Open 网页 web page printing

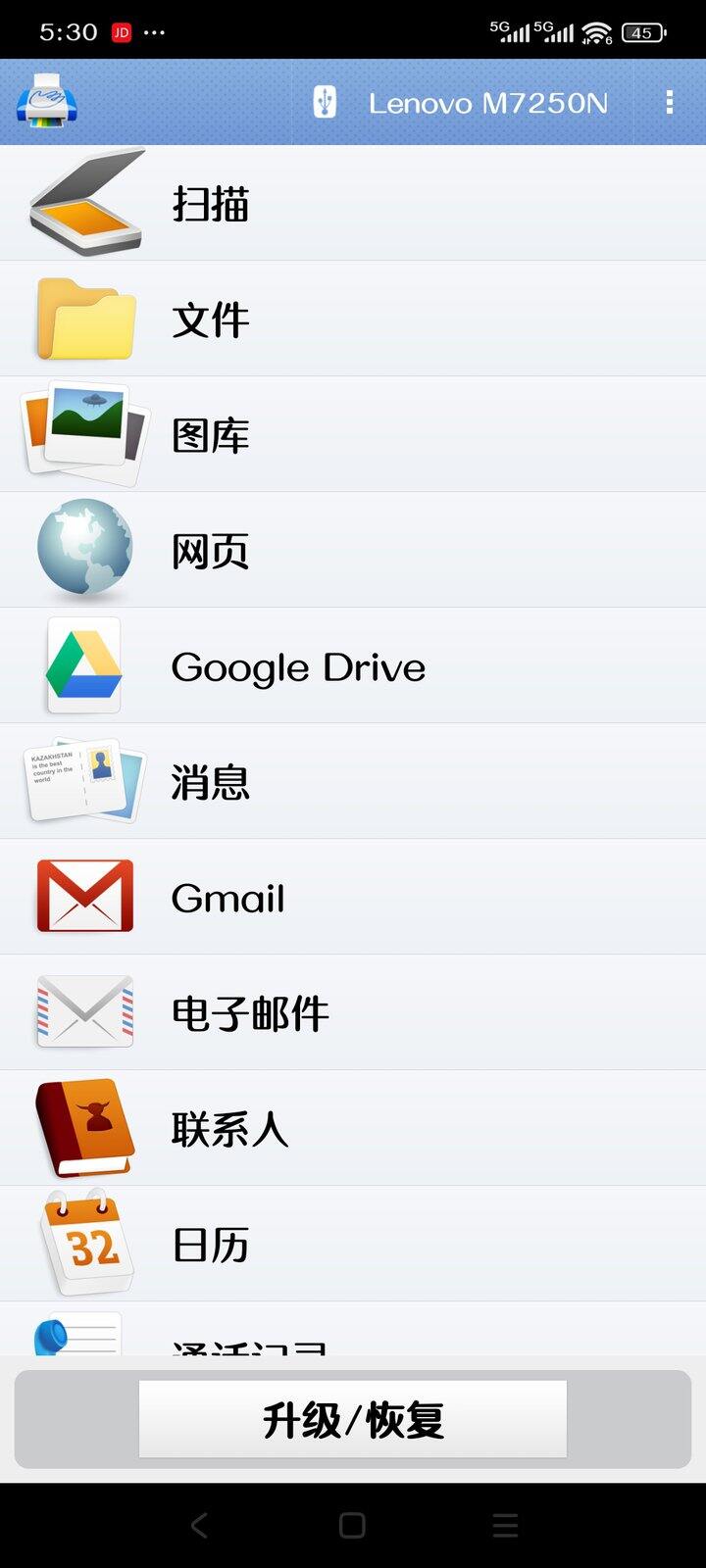(353, 551)
